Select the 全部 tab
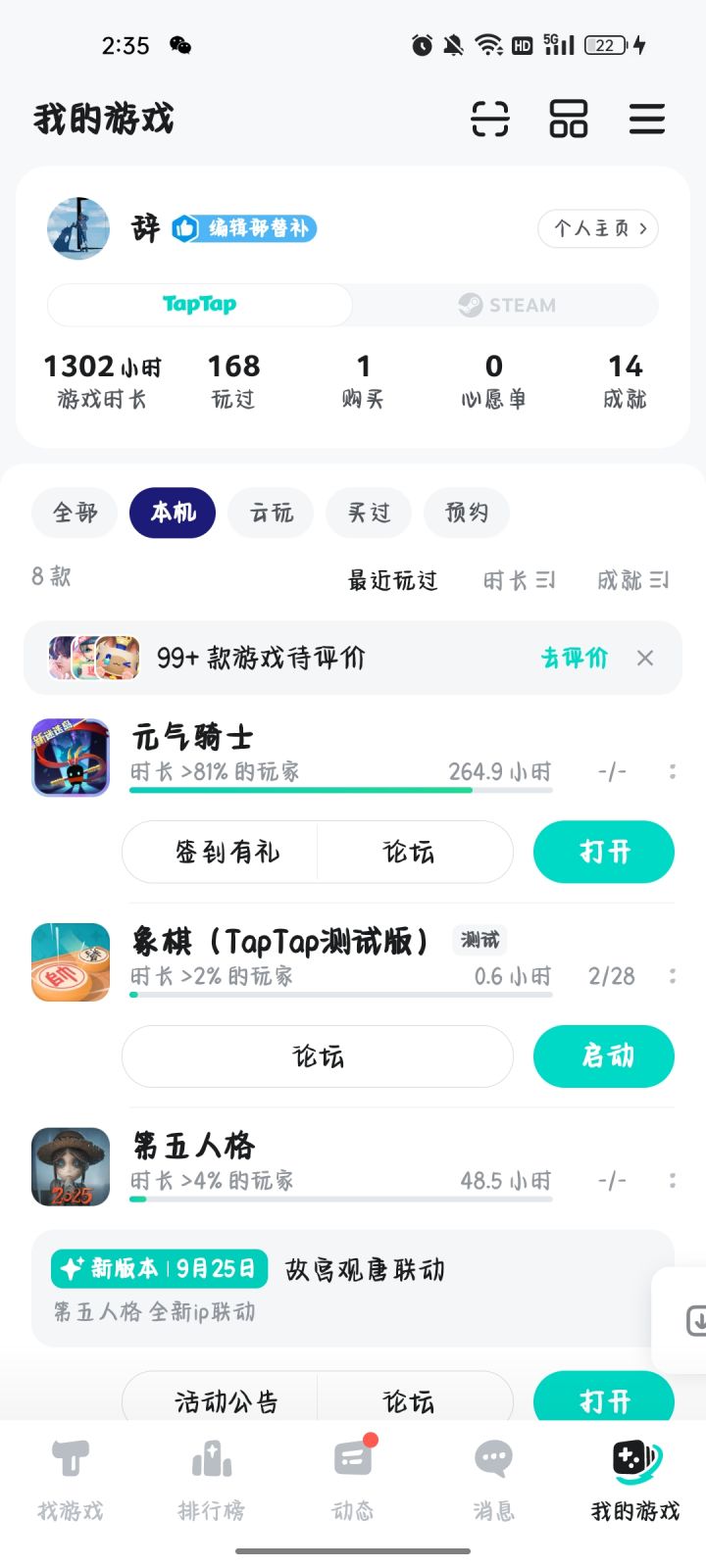The width and height of the screenshot is (706, 1568). [x=74, y=513]
